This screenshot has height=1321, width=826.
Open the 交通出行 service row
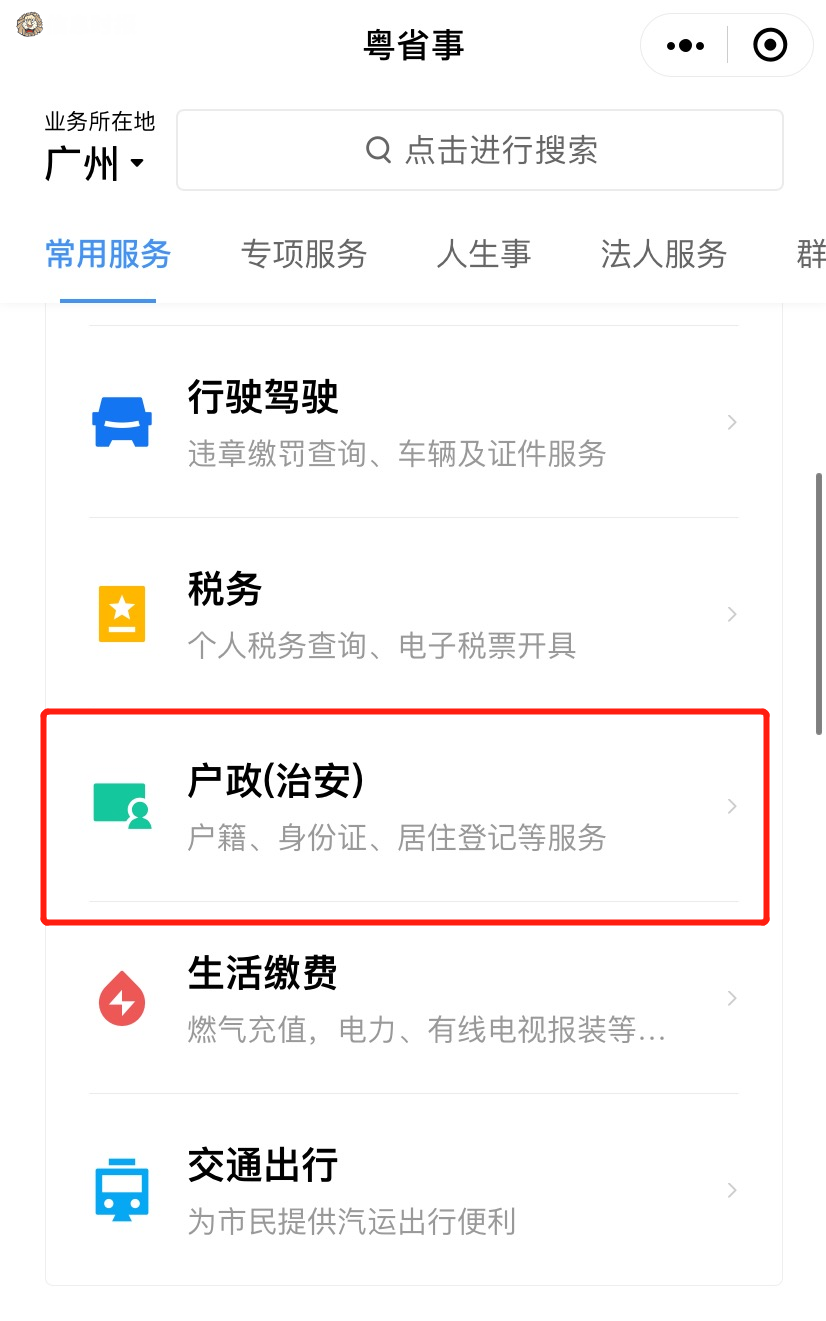point(413,1190)
